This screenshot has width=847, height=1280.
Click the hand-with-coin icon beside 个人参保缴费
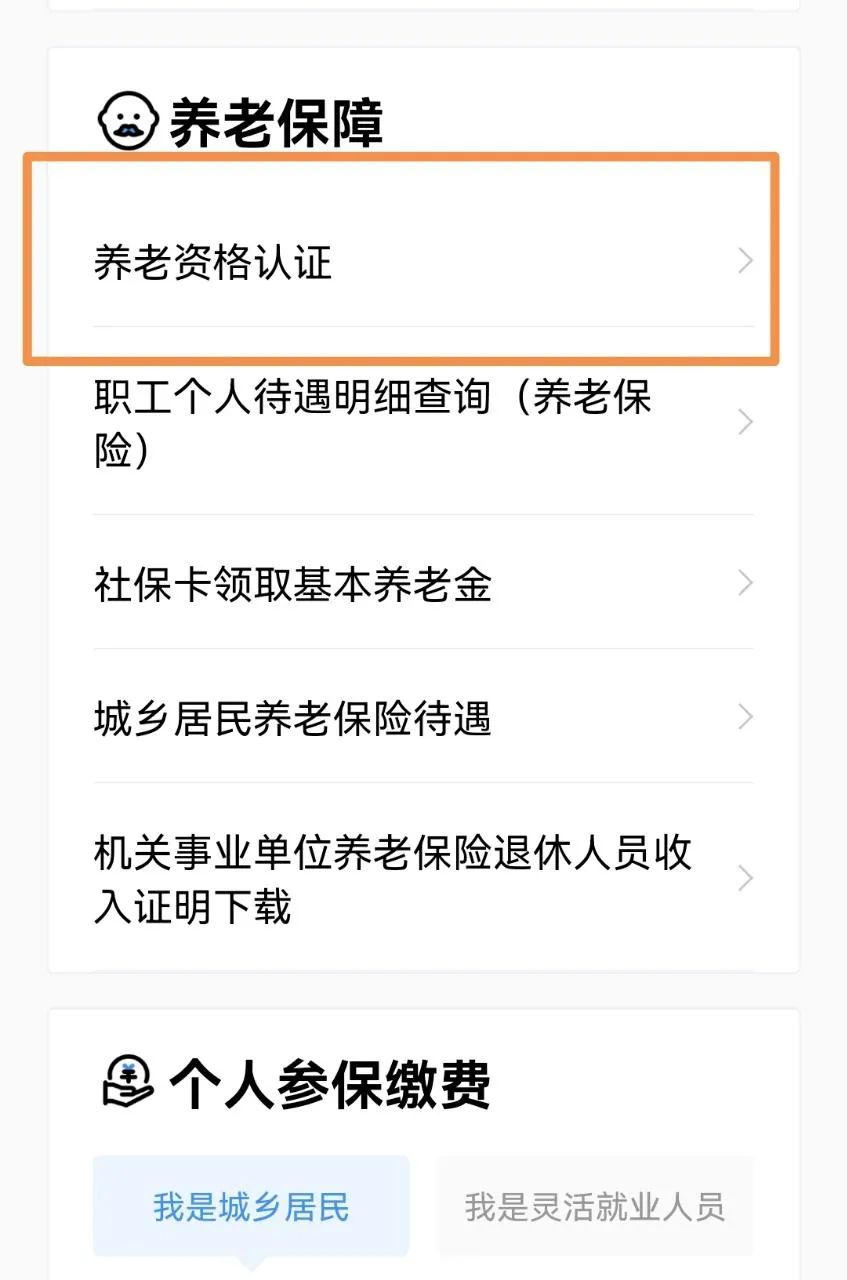coord(125,1083)
